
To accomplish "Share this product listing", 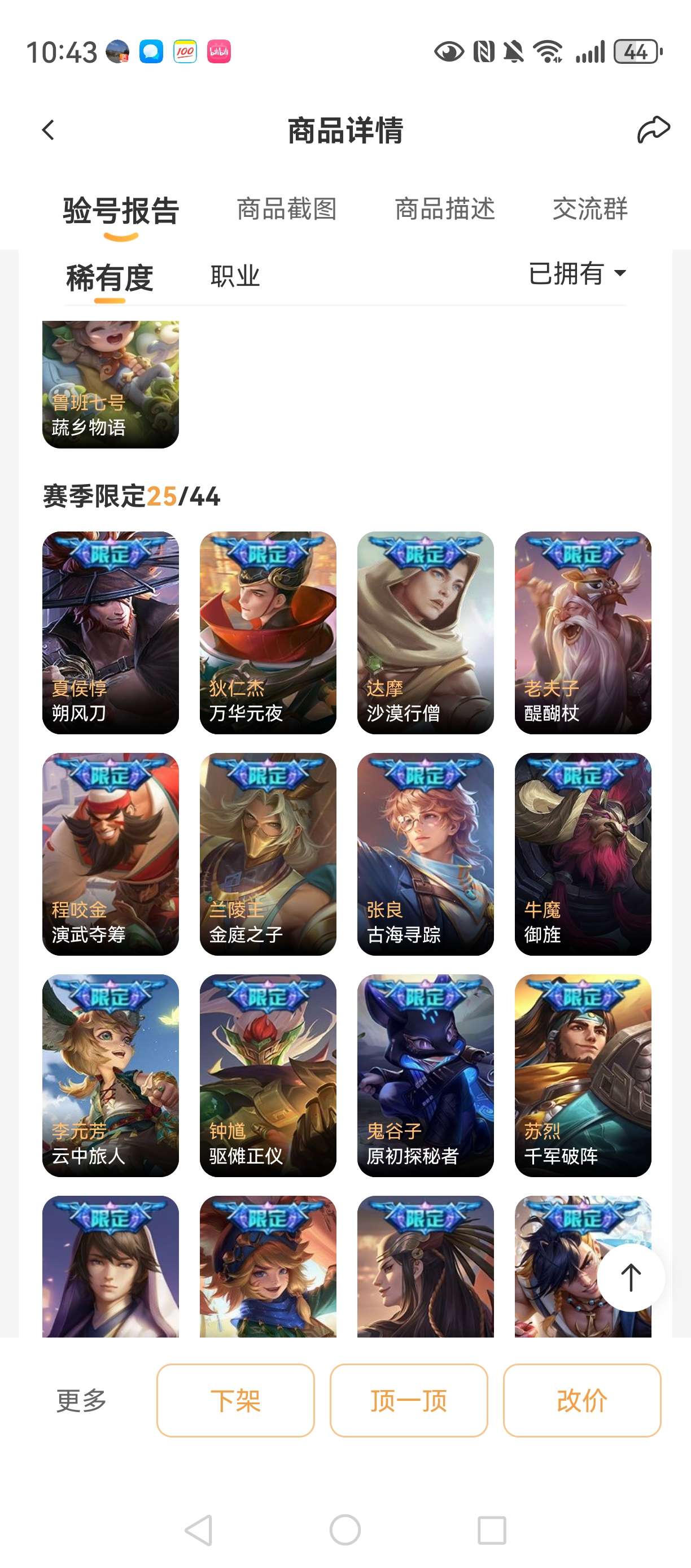I will click(653, 130).
